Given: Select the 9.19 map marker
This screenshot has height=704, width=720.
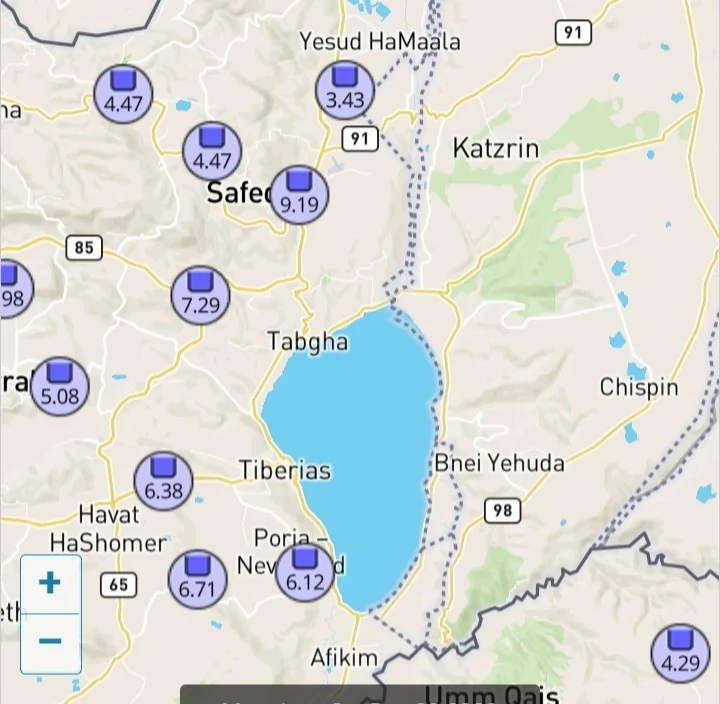Looking at the screenshot, I should coord(299,195).
